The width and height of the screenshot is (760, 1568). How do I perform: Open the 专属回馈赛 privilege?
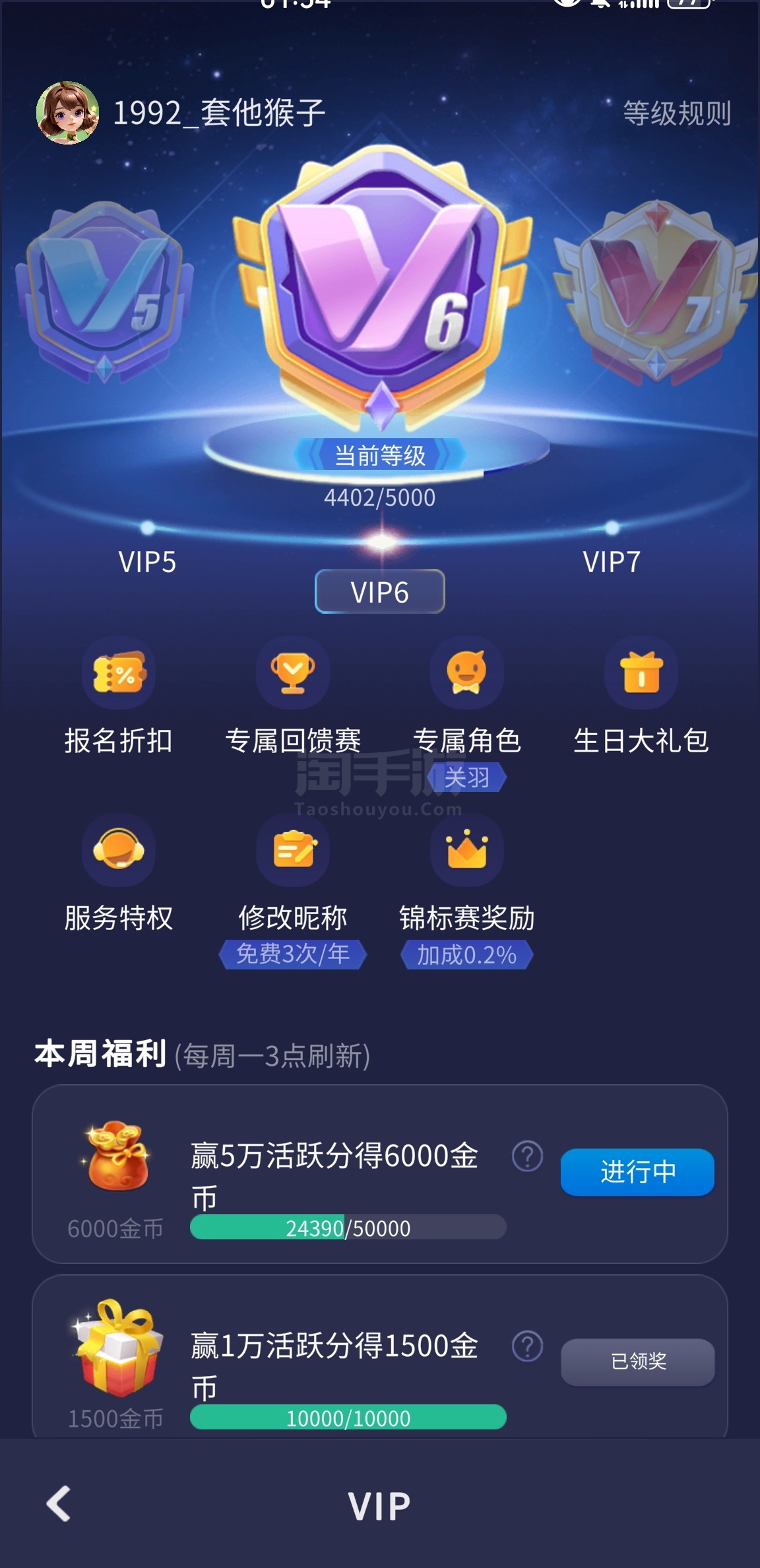point(293,696)
